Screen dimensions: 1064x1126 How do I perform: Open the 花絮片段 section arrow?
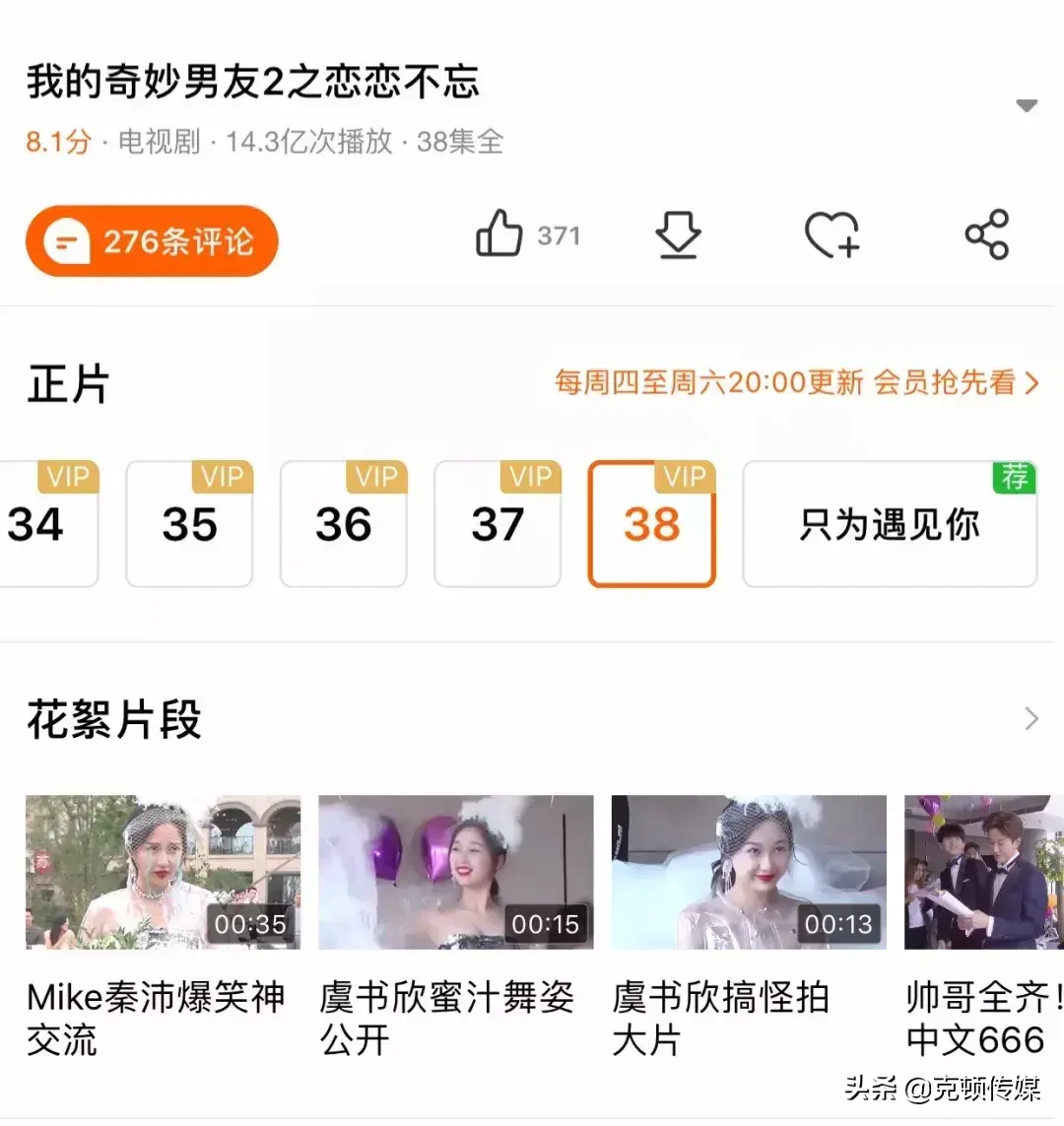coord(1031,719)
